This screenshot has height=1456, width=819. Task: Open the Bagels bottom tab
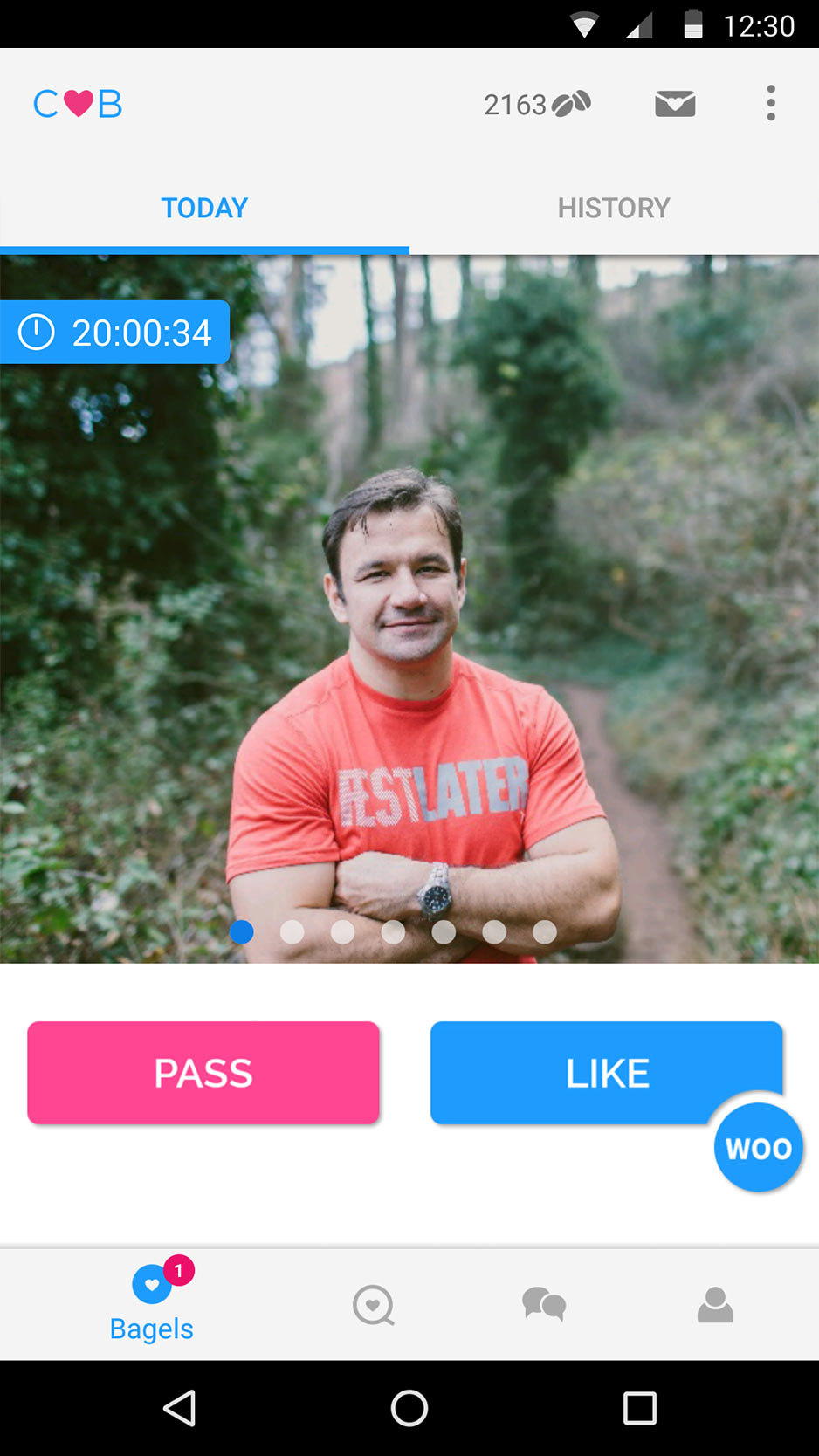152,1304
